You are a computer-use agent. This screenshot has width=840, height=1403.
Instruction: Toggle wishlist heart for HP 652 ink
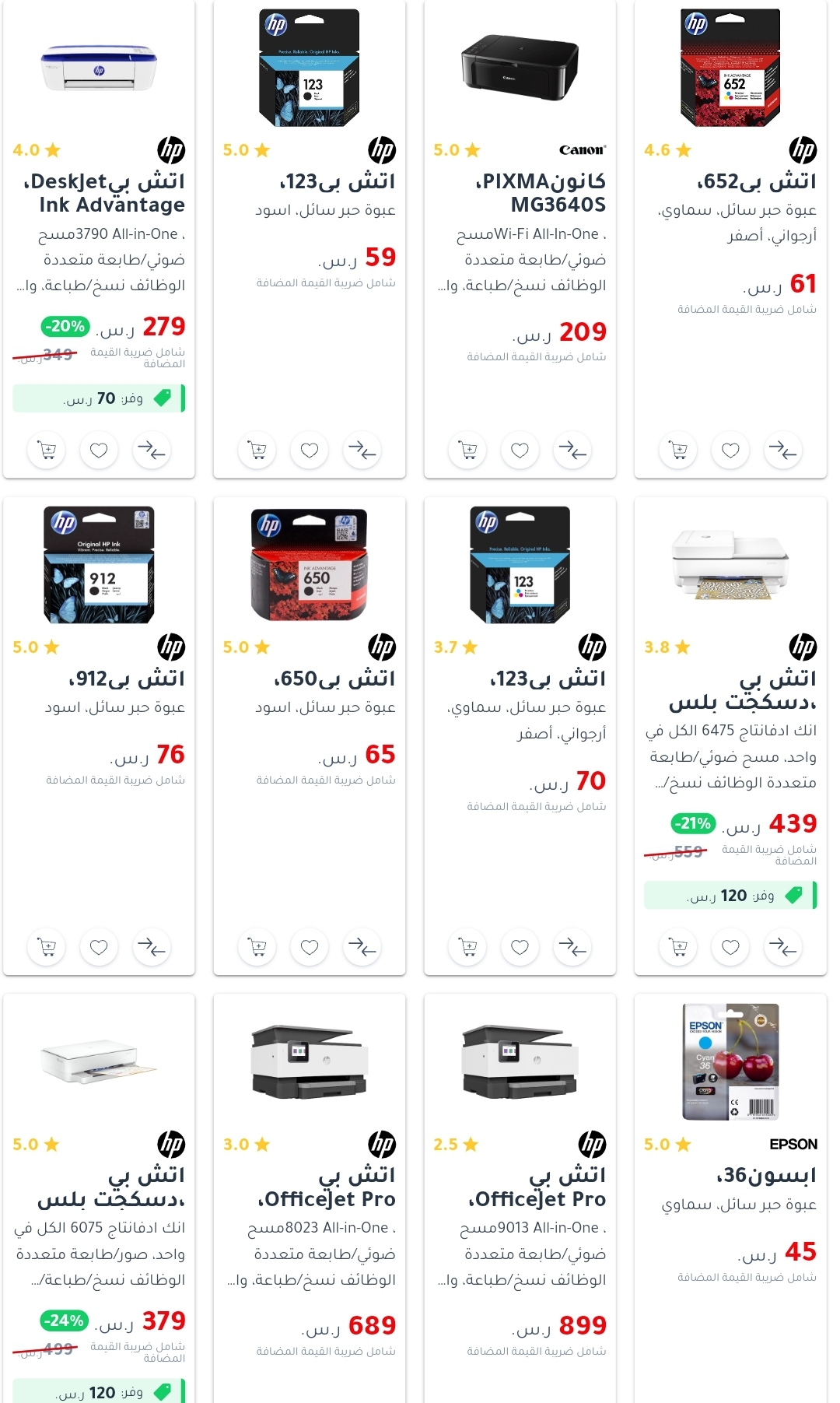coord(730,450)
